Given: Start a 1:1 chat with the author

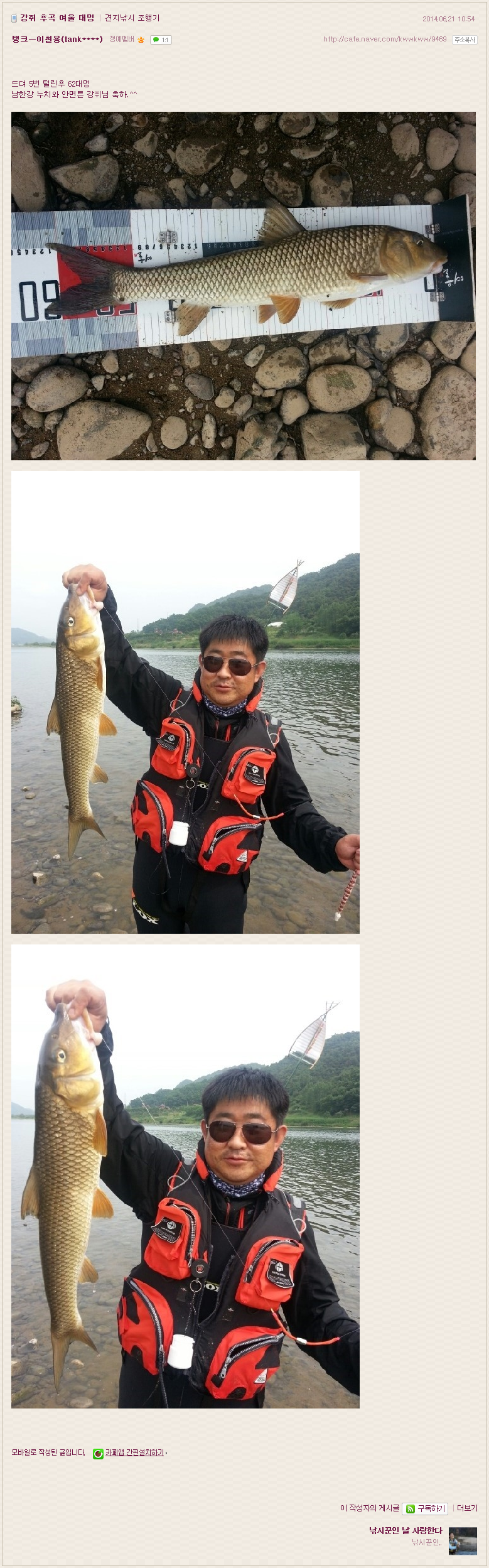Looking at the screenshot, I should tap(161, 40).
